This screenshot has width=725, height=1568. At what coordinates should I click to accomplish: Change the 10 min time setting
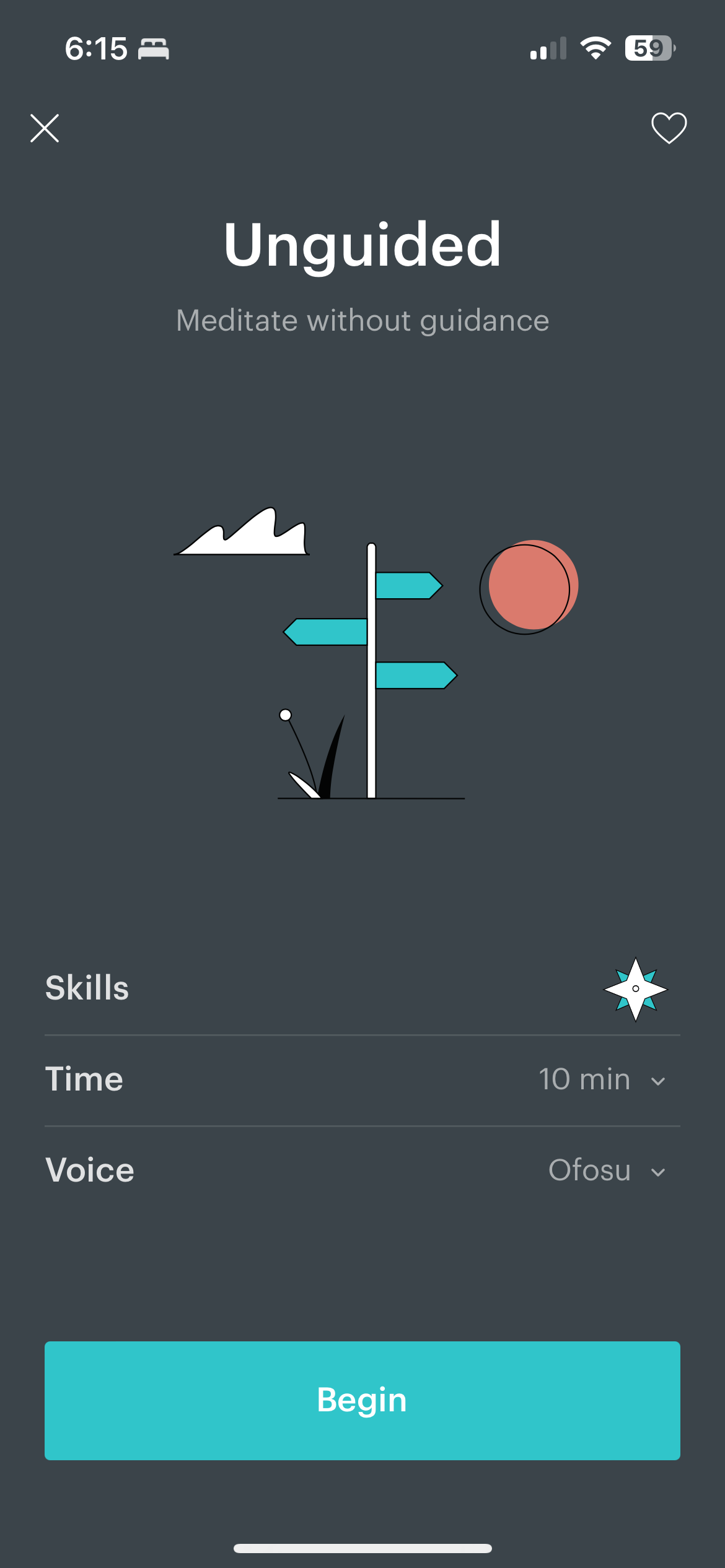pos(601,1080)
